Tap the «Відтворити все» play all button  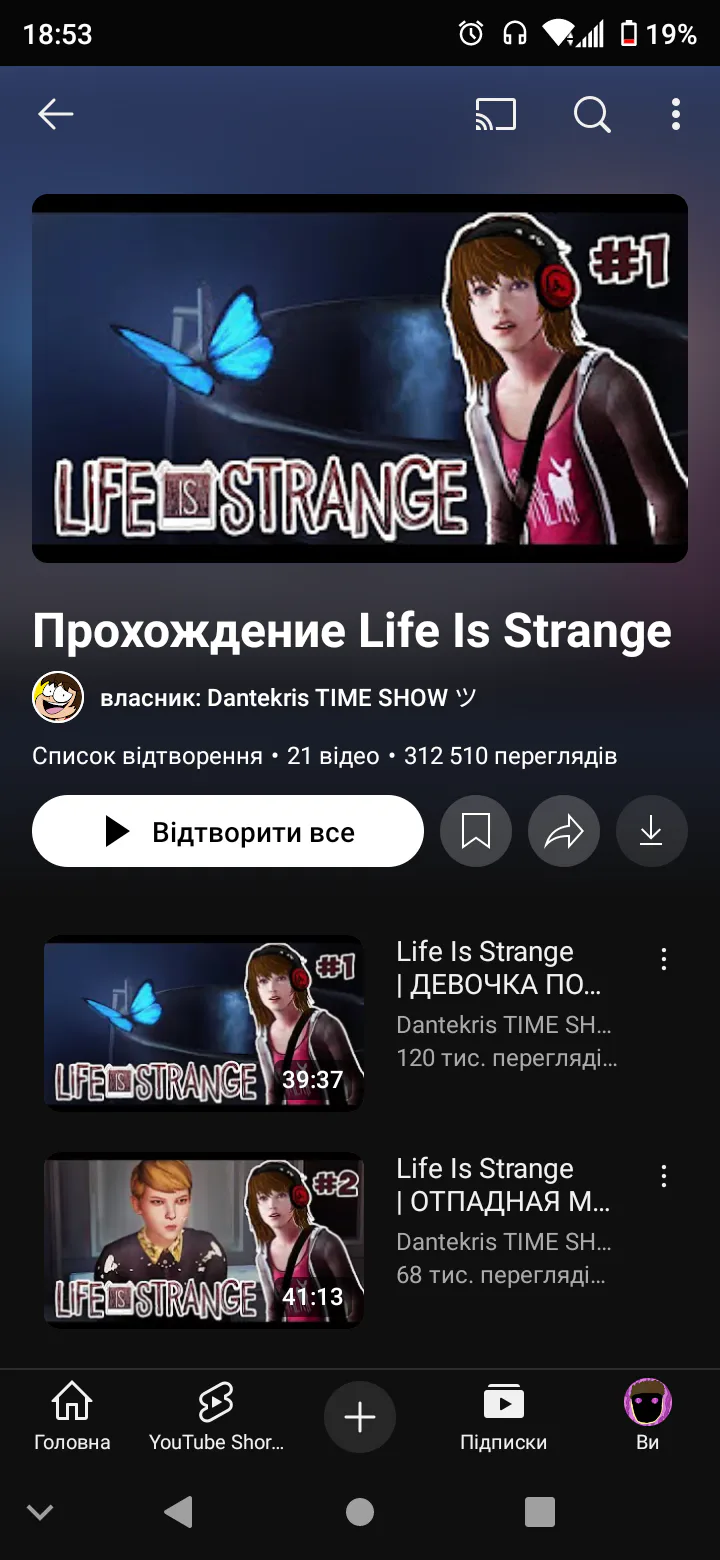(228, 831)
